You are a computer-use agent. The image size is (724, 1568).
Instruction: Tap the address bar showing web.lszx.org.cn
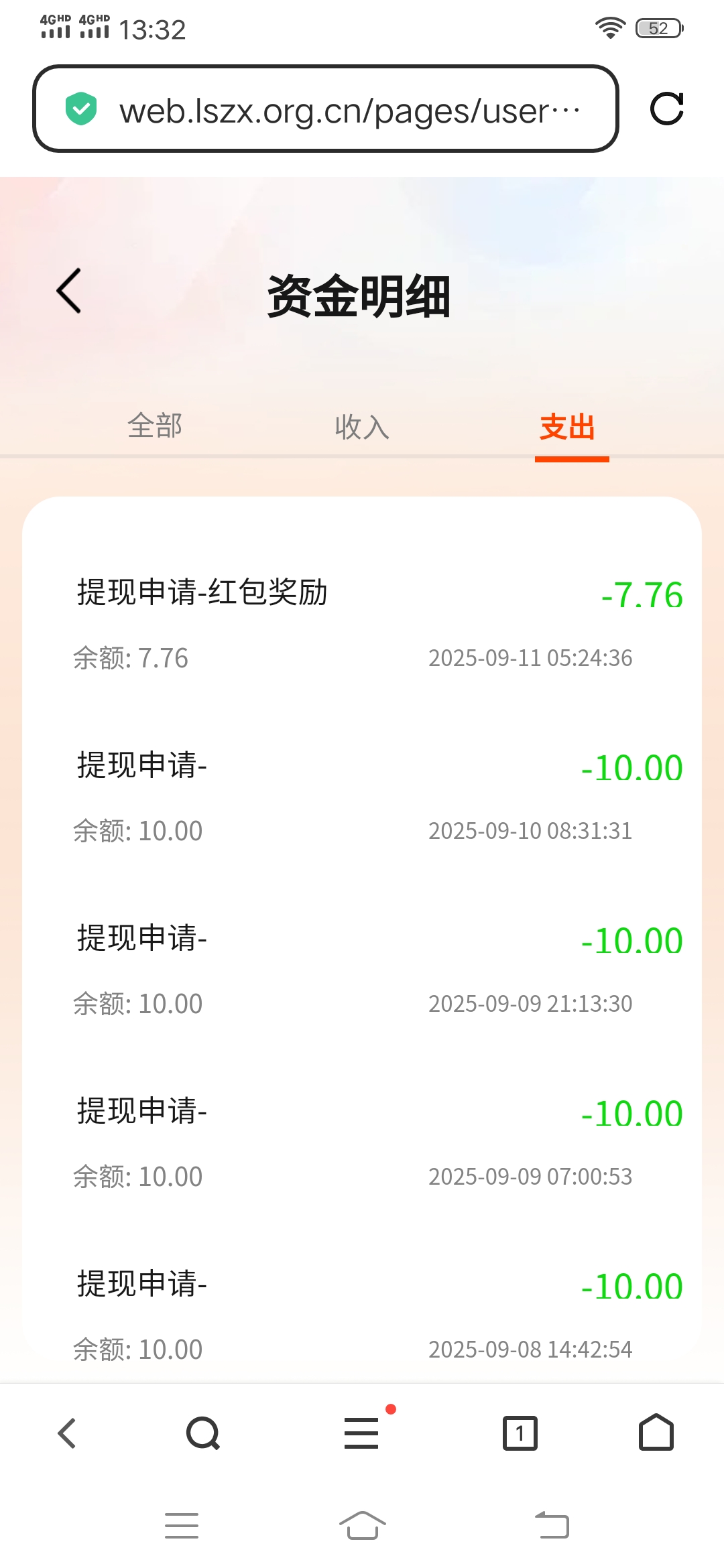tap(349, 109)
